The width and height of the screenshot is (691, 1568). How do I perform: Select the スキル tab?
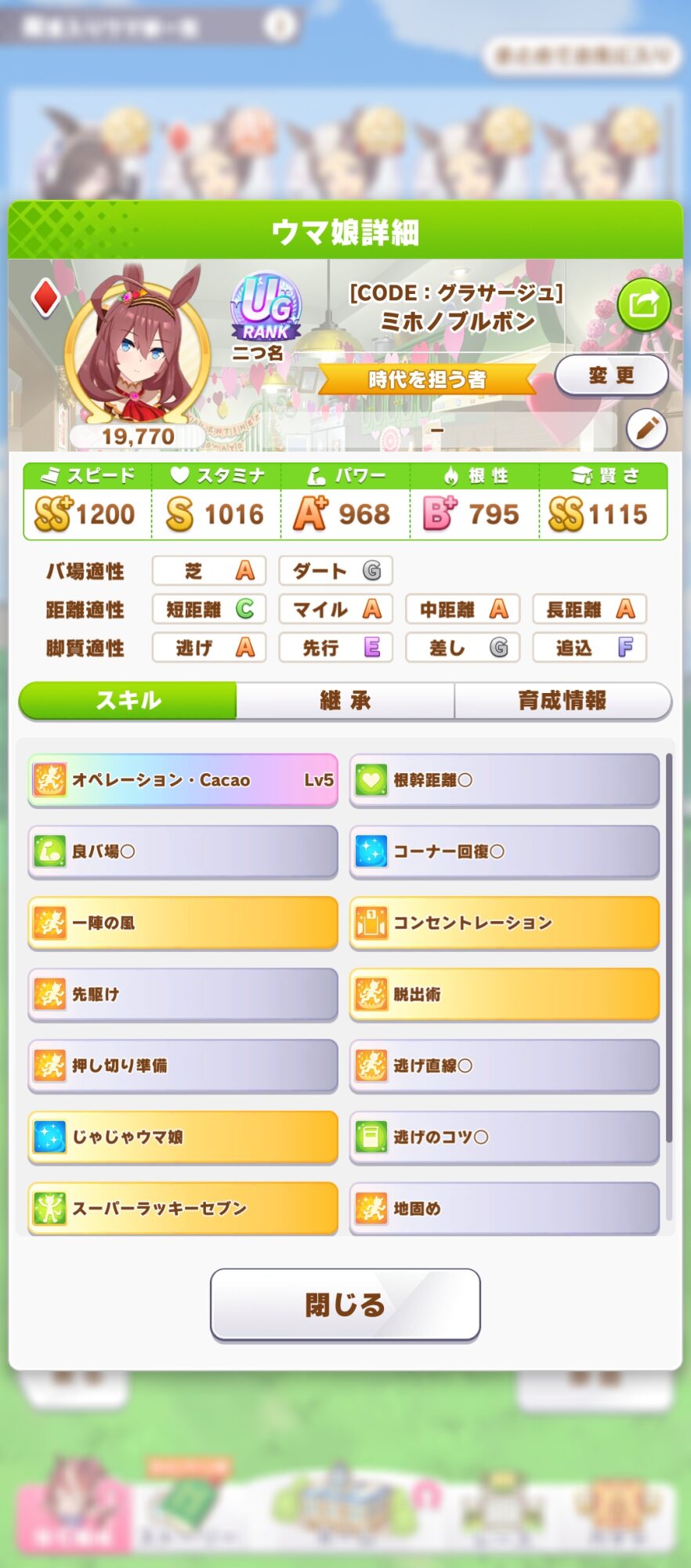(128, 700)
